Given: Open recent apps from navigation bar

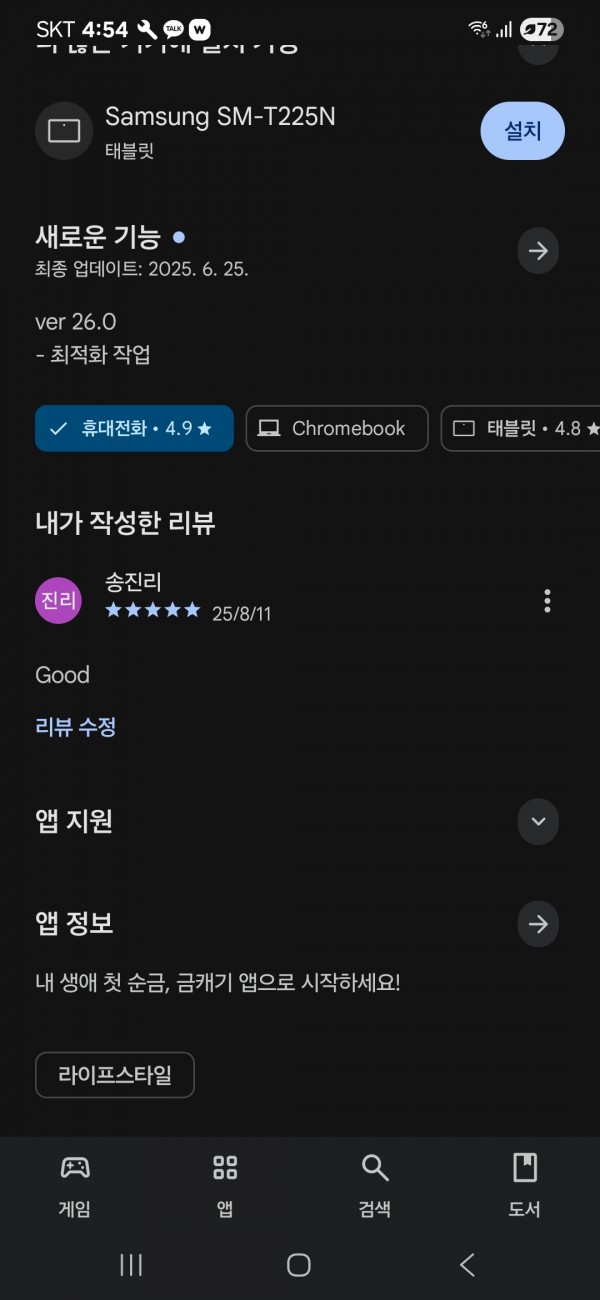Looking at the screenshot, I should coord(131,1265).
